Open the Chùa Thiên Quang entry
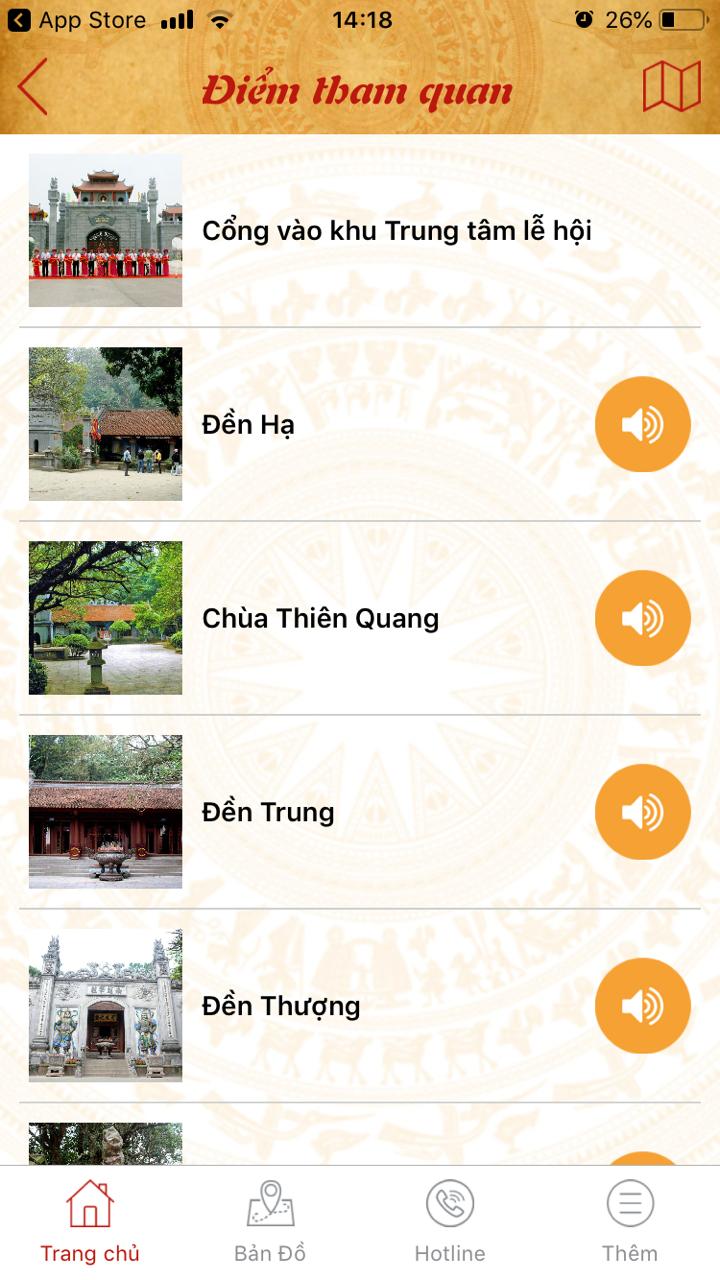Screen dimensions: 720x1280 [x=320, y=619]
